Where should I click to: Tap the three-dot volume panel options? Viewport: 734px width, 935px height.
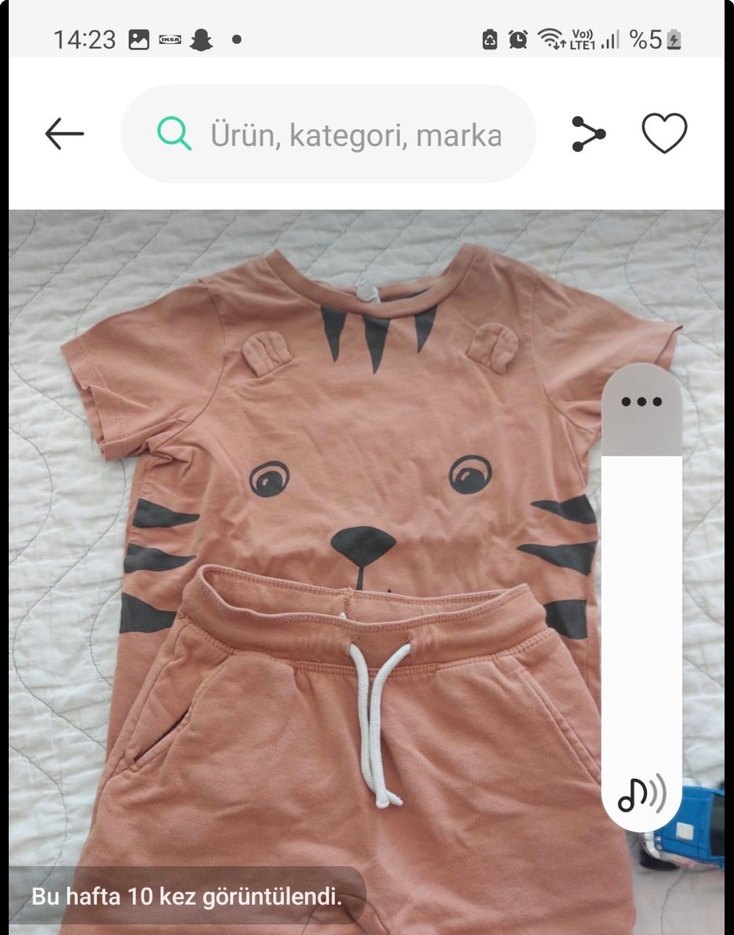(641, 402)
